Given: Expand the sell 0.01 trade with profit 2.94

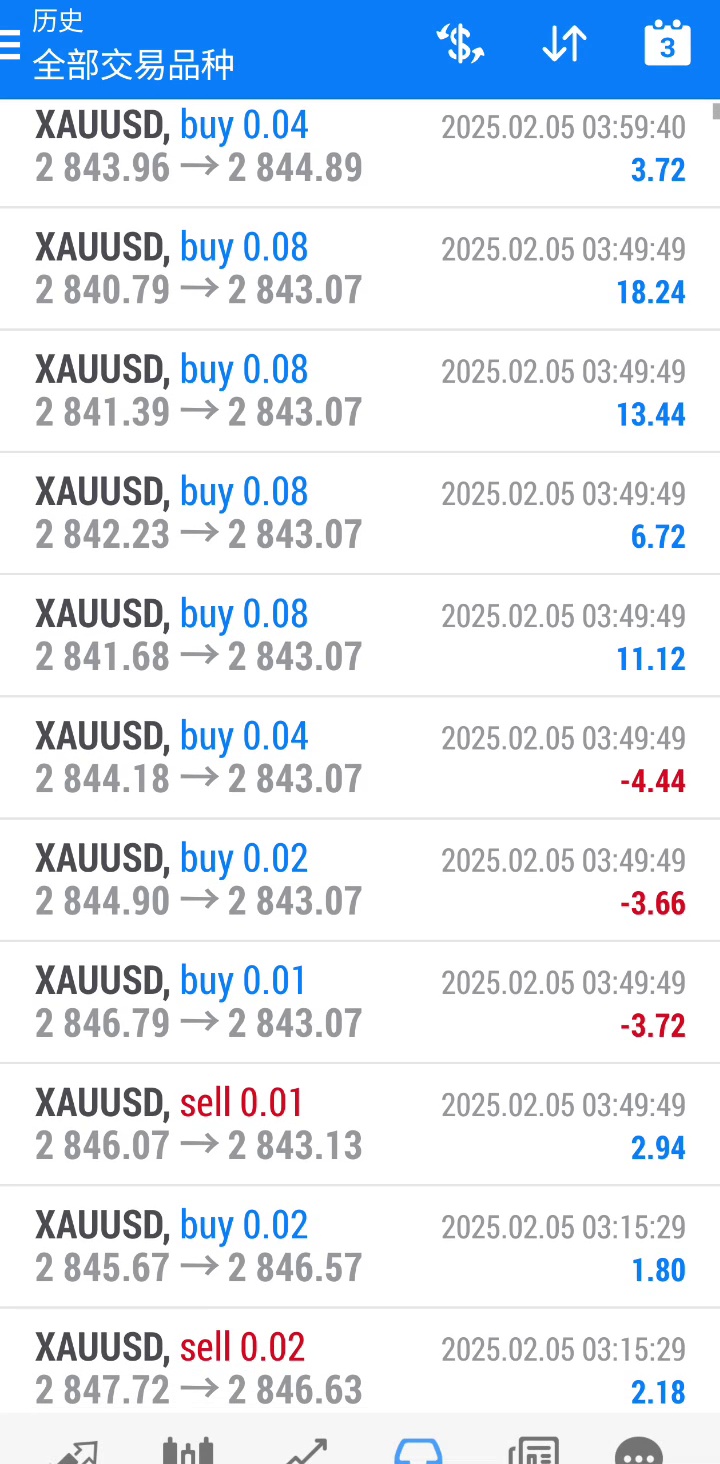Looking at the screenshot, I should click(360, 1124).
